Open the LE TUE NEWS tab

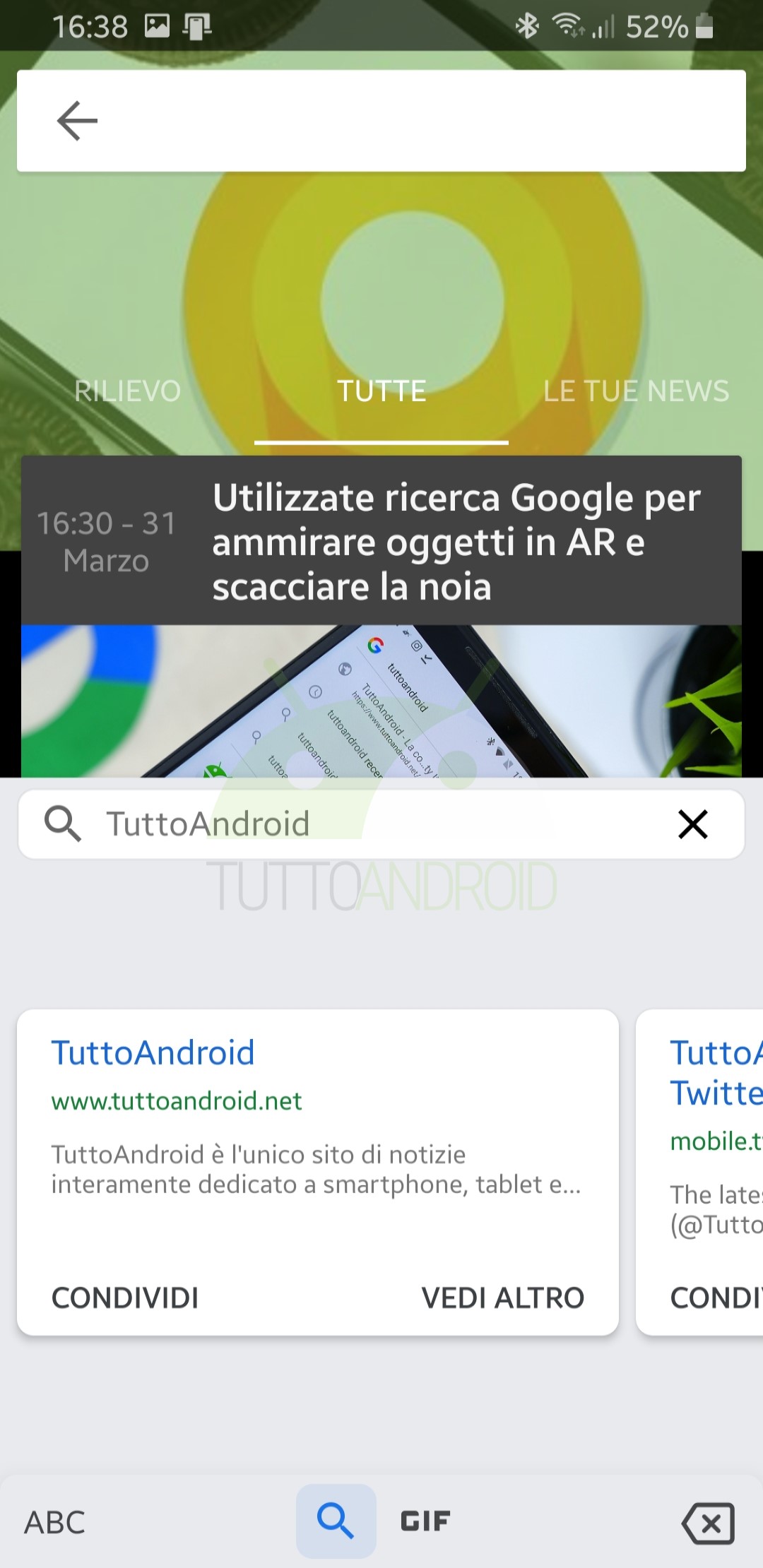tap(636, 391)
